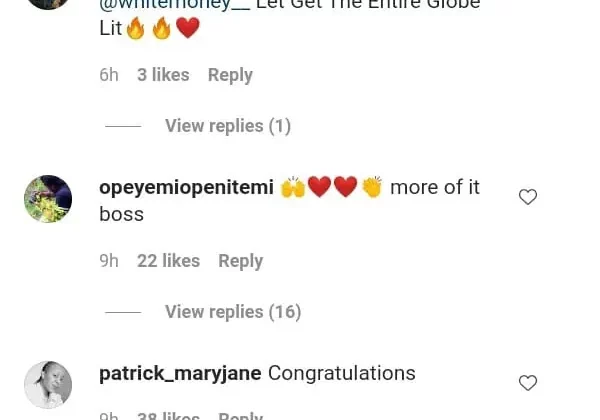Viewport: 600px width, 420px height.
Task: View the 3 likes on Globe Lit comment
Action: (163, 75)
